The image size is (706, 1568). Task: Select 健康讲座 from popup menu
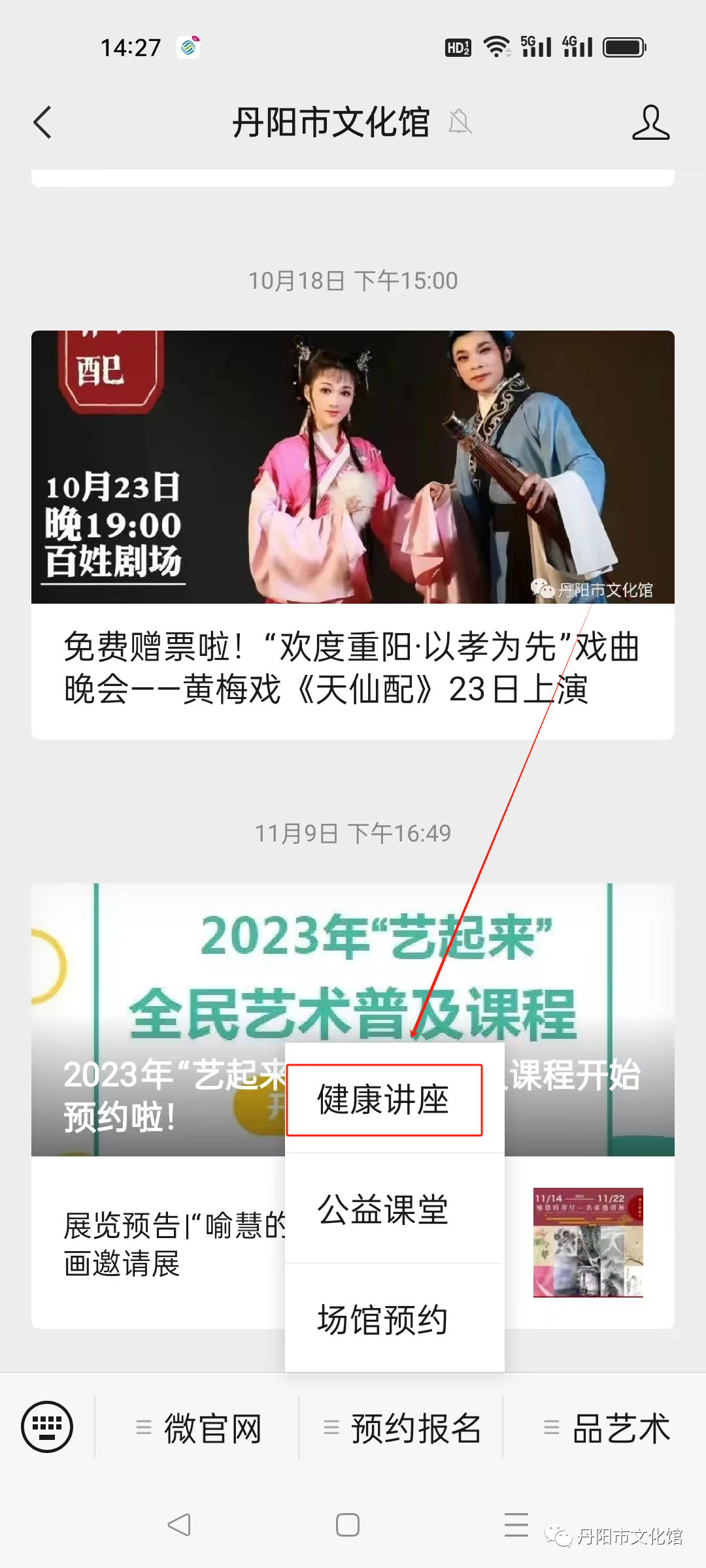click(x=384, y=1100)
